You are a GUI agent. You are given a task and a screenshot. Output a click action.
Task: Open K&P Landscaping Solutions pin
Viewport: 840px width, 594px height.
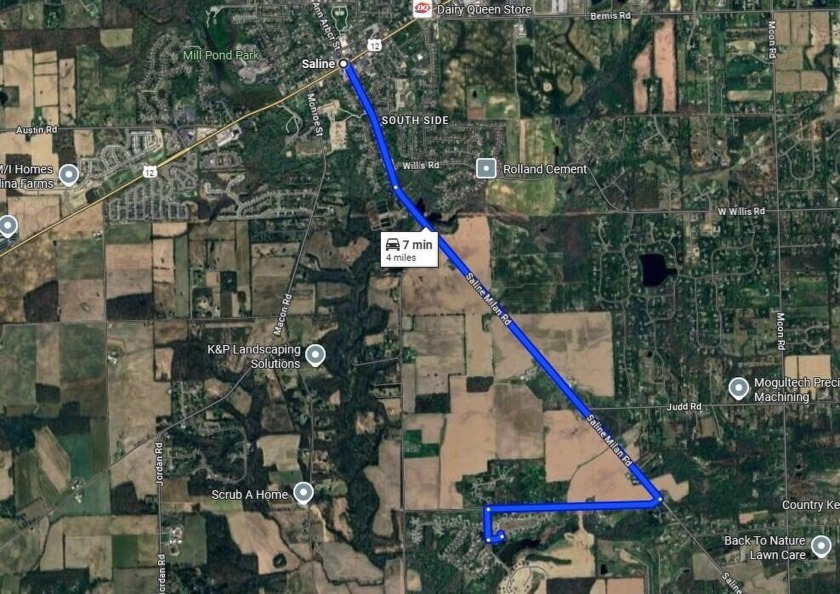[316, 354]
